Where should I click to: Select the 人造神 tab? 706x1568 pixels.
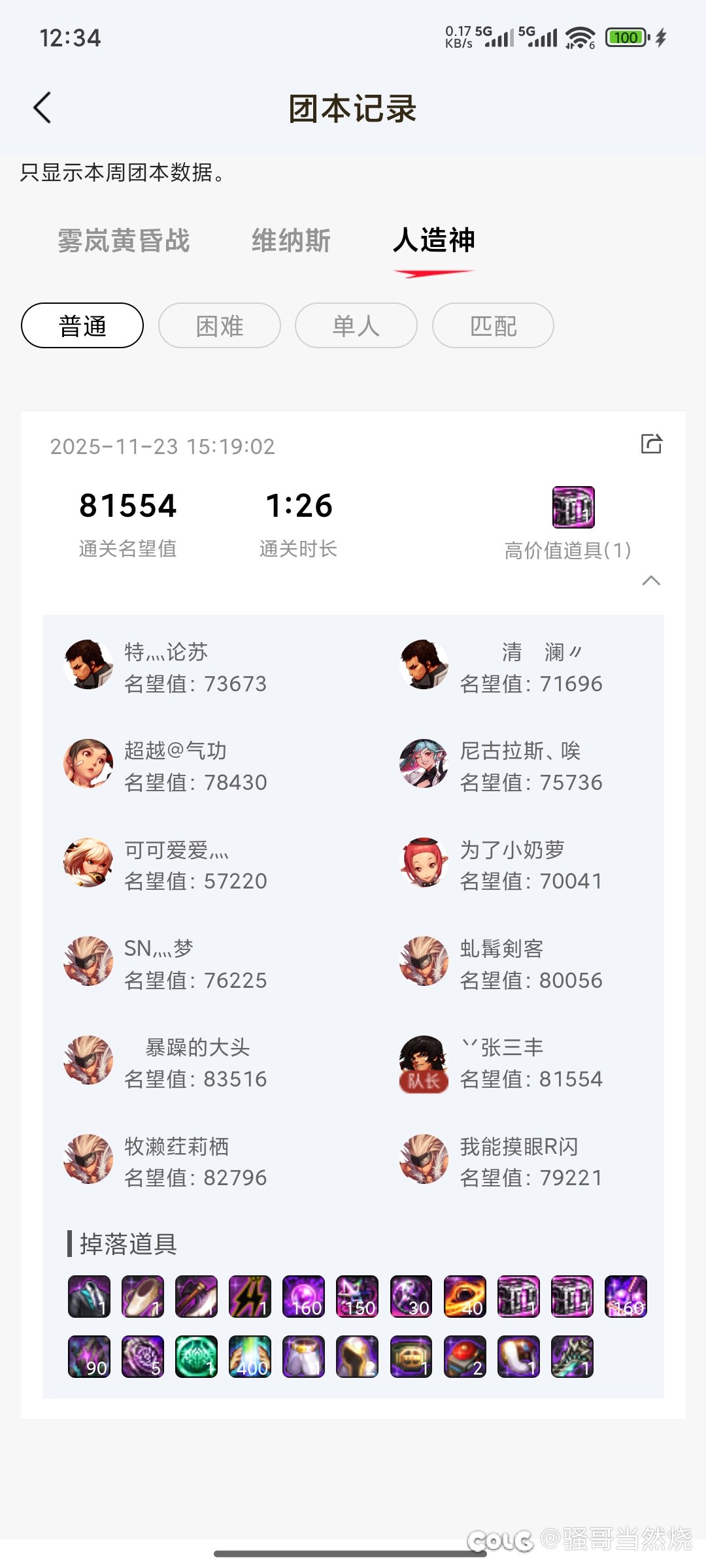(x=433, y=240)
